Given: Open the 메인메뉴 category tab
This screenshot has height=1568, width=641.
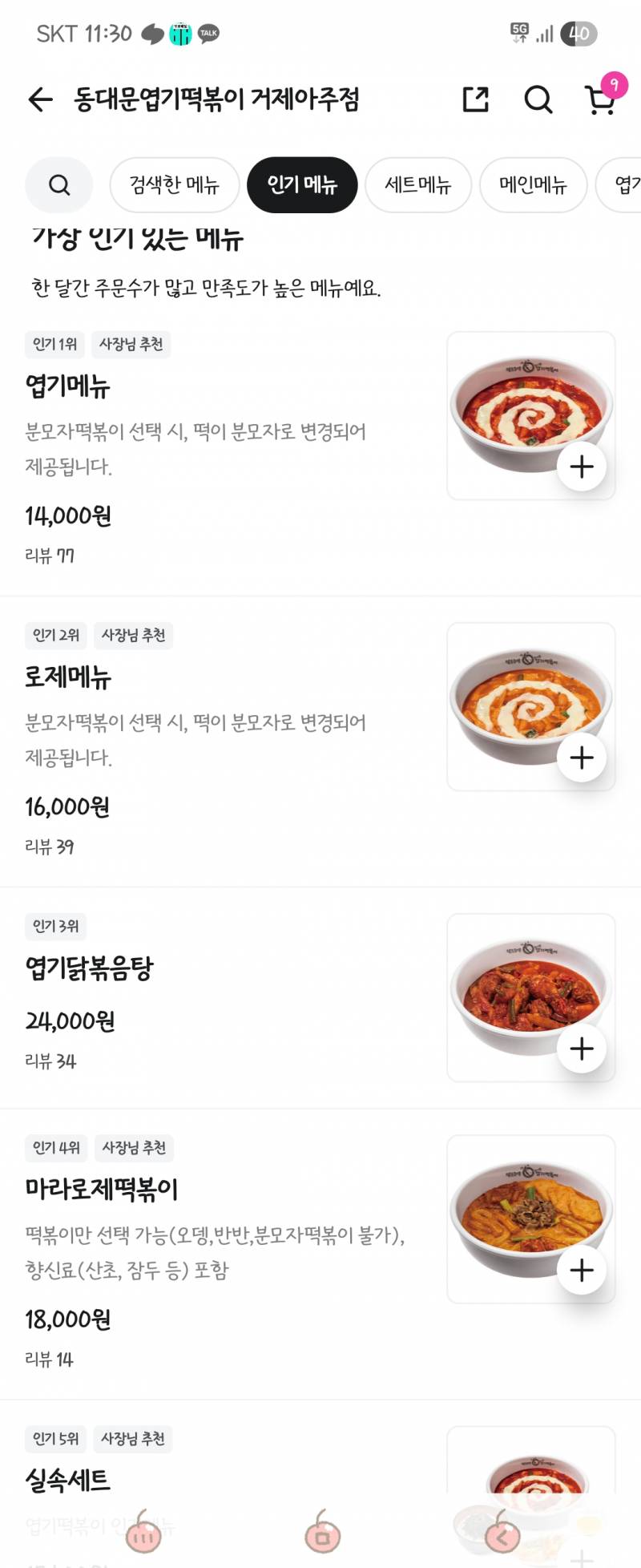Looking at the screenshot, I should point(534,184).
